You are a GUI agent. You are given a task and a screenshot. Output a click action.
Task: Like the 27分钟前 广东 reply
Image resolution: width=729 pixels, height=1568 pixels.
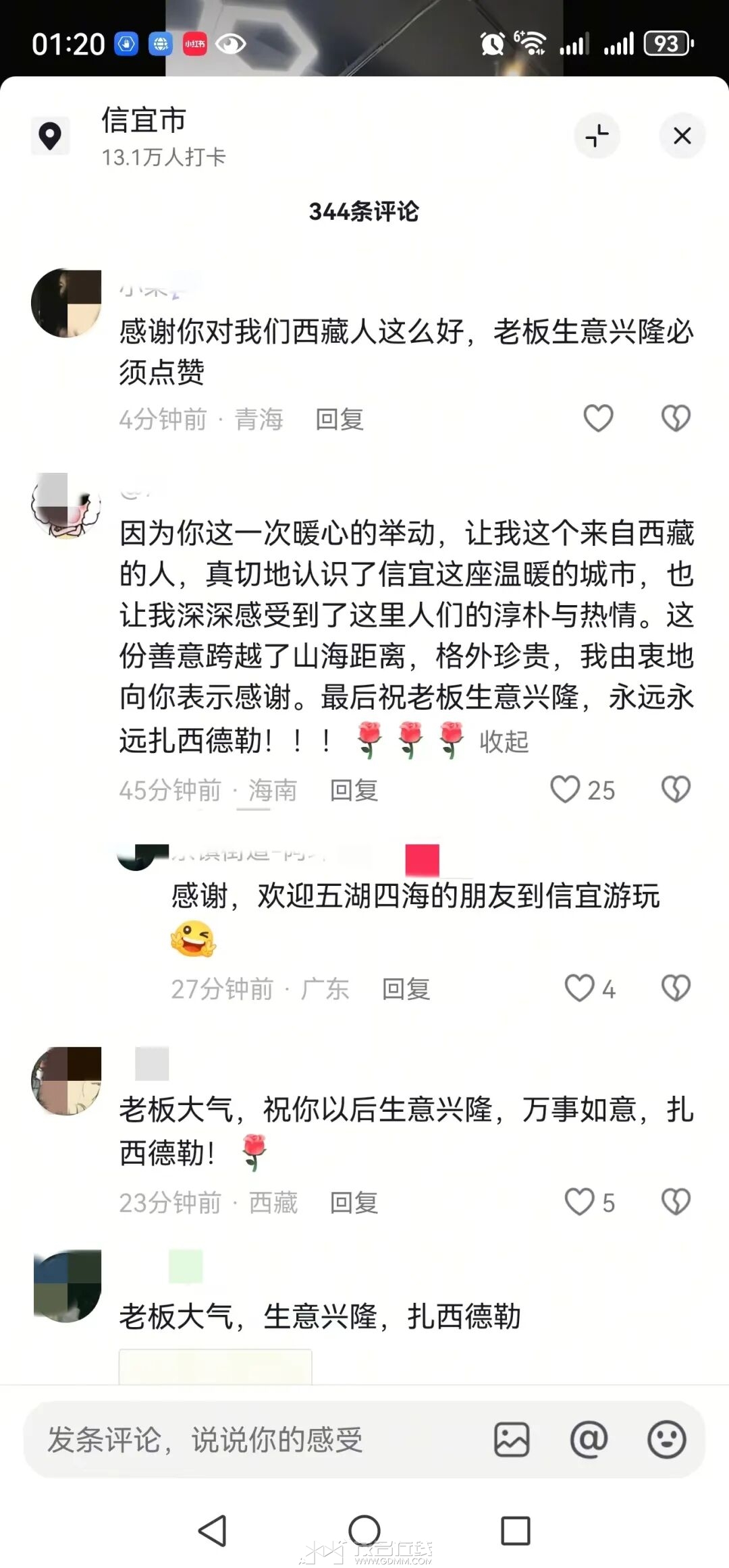579,988
